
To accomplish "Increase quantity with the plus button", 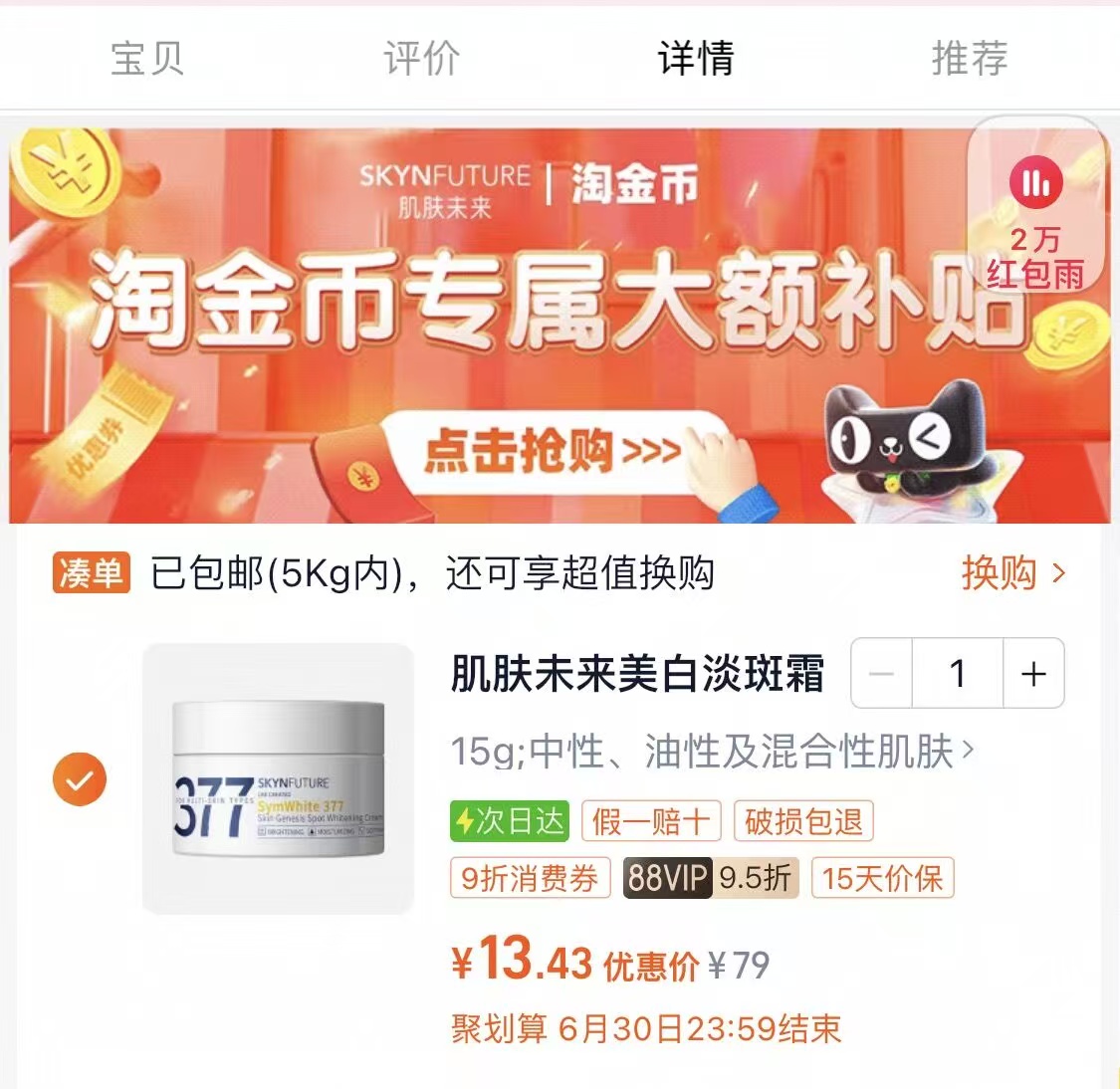I will pos(1033,674).
